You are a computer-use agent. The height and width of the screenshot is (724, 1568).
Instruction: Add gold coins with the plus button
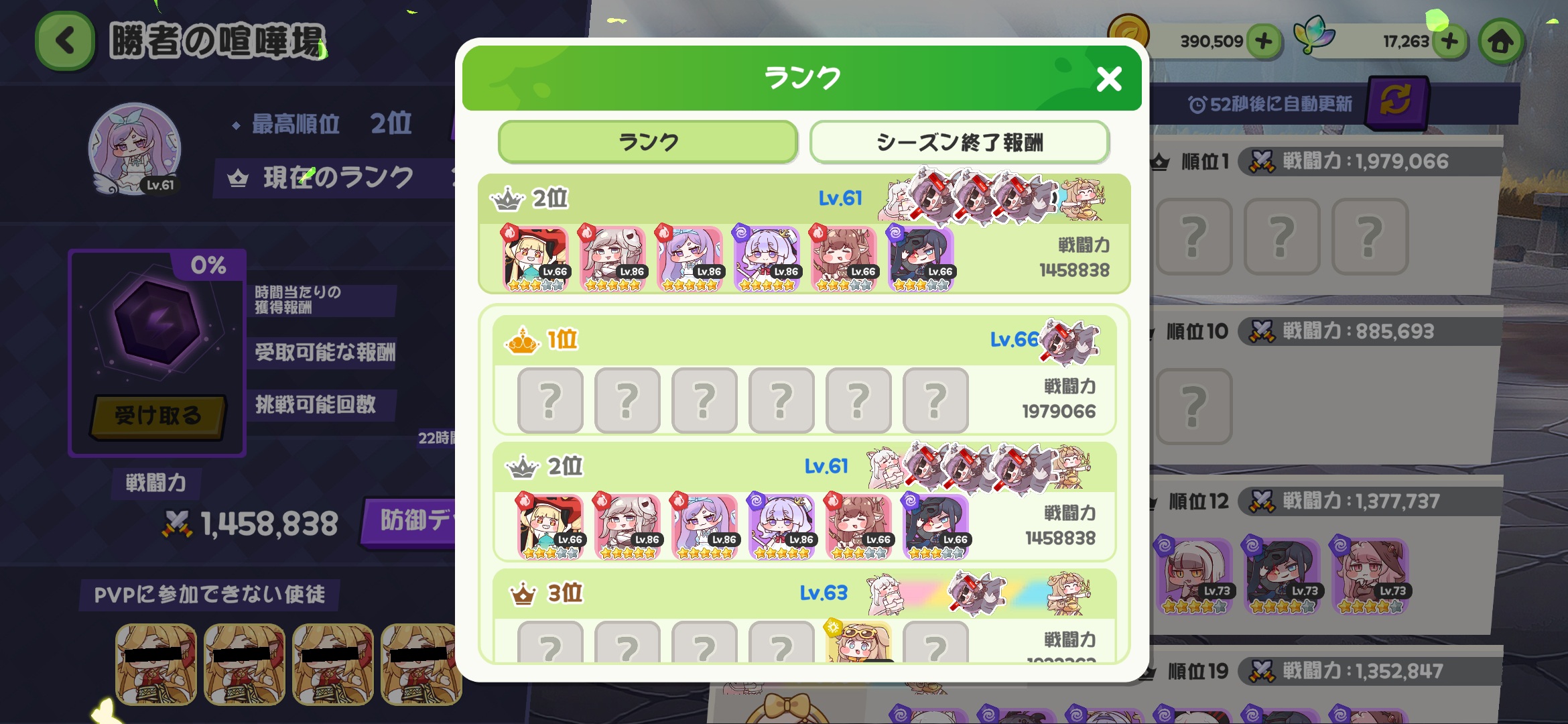[x=1264, y=42]
